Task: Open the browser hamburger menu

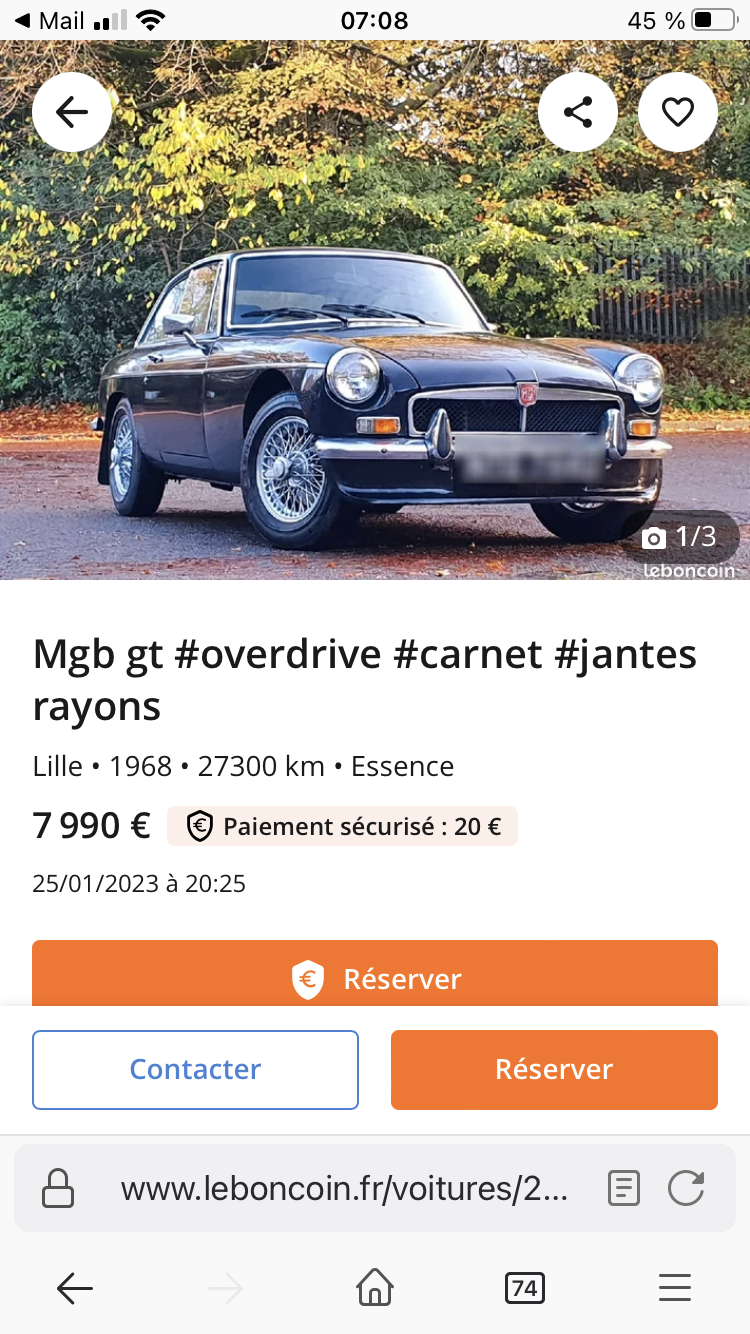Action: coord(675,1289)
